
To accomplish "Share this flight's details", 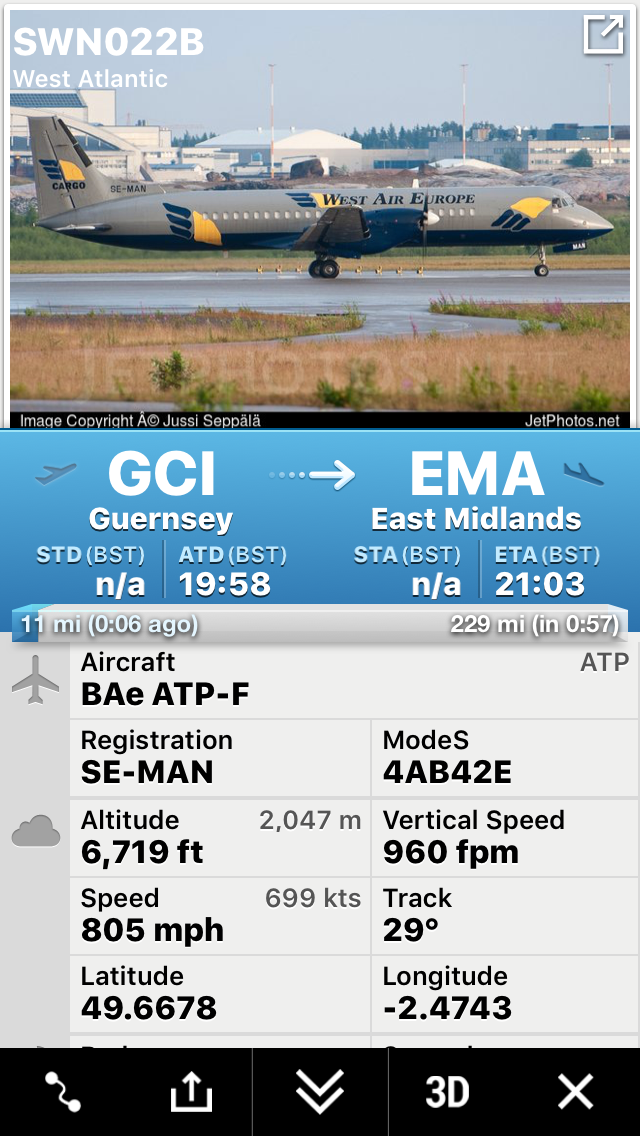I will pos(191,1092).
